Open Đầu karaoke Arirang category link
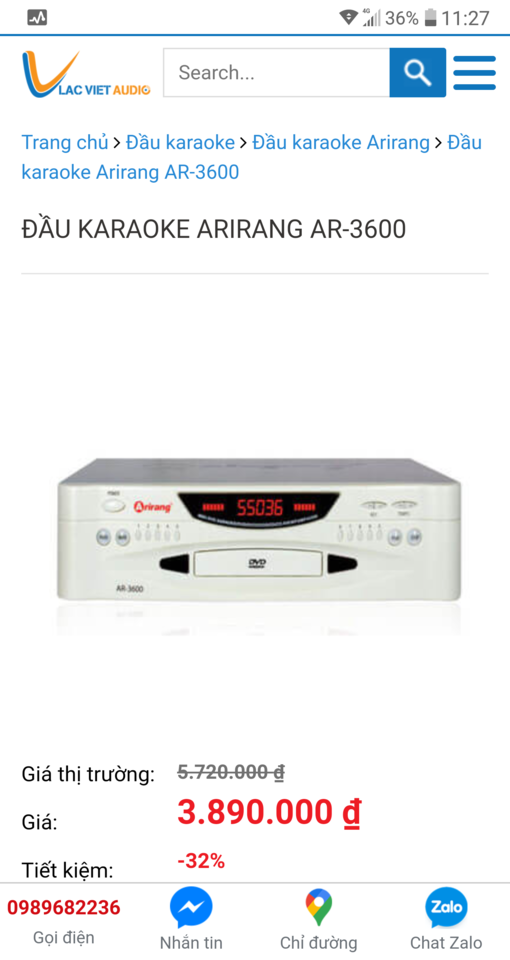This screenshot has height=960, width=510. (341, 143)
